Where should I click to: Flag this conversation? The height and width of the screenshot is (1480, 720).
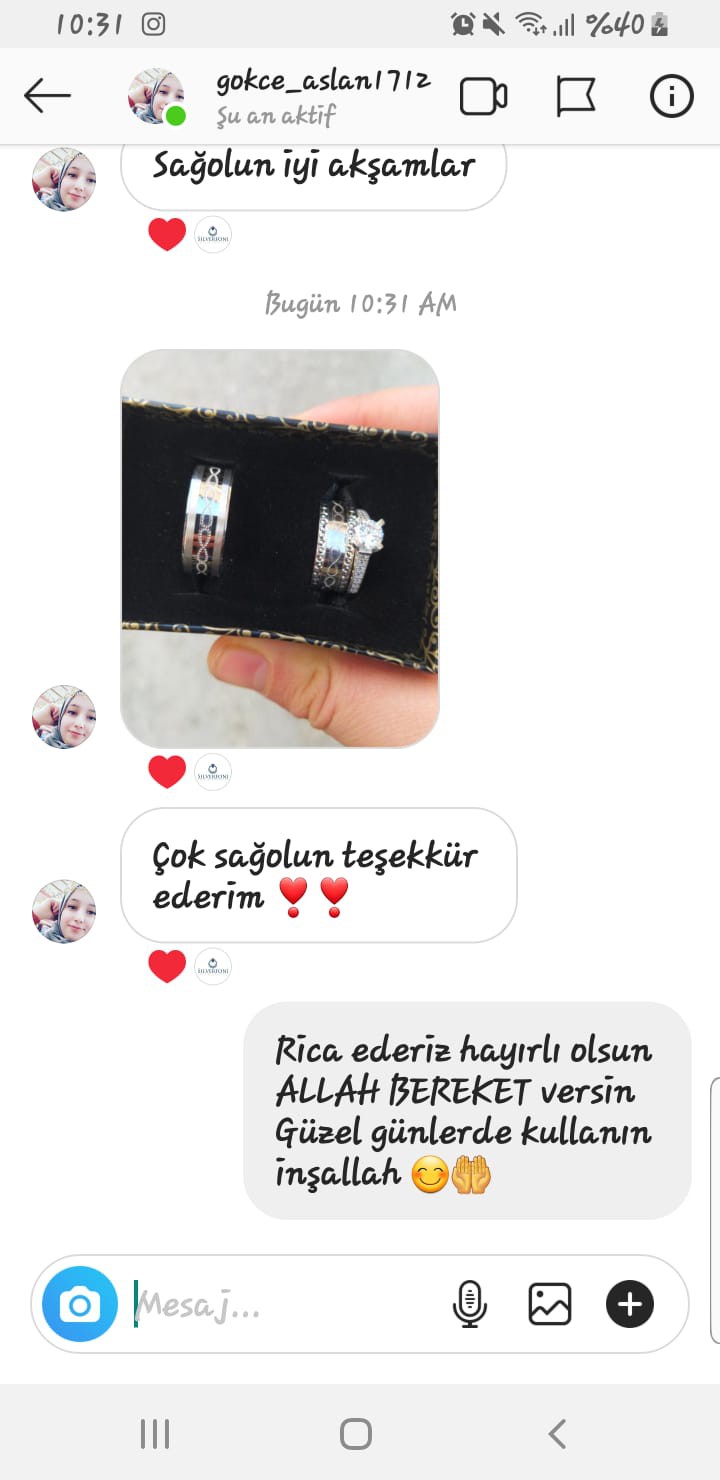coord(576,97)
